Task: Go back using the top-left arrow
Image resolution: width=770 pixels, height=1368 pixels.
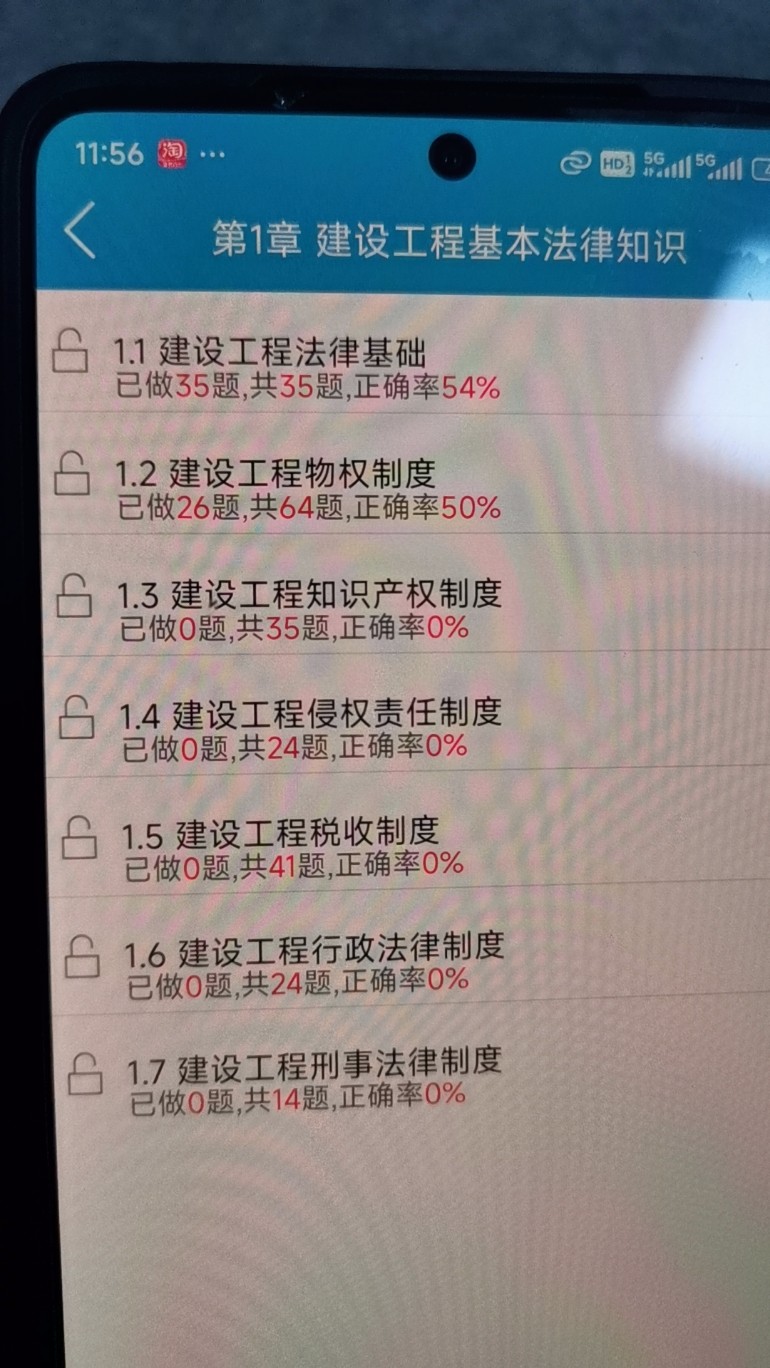Action: pos(80,231)
